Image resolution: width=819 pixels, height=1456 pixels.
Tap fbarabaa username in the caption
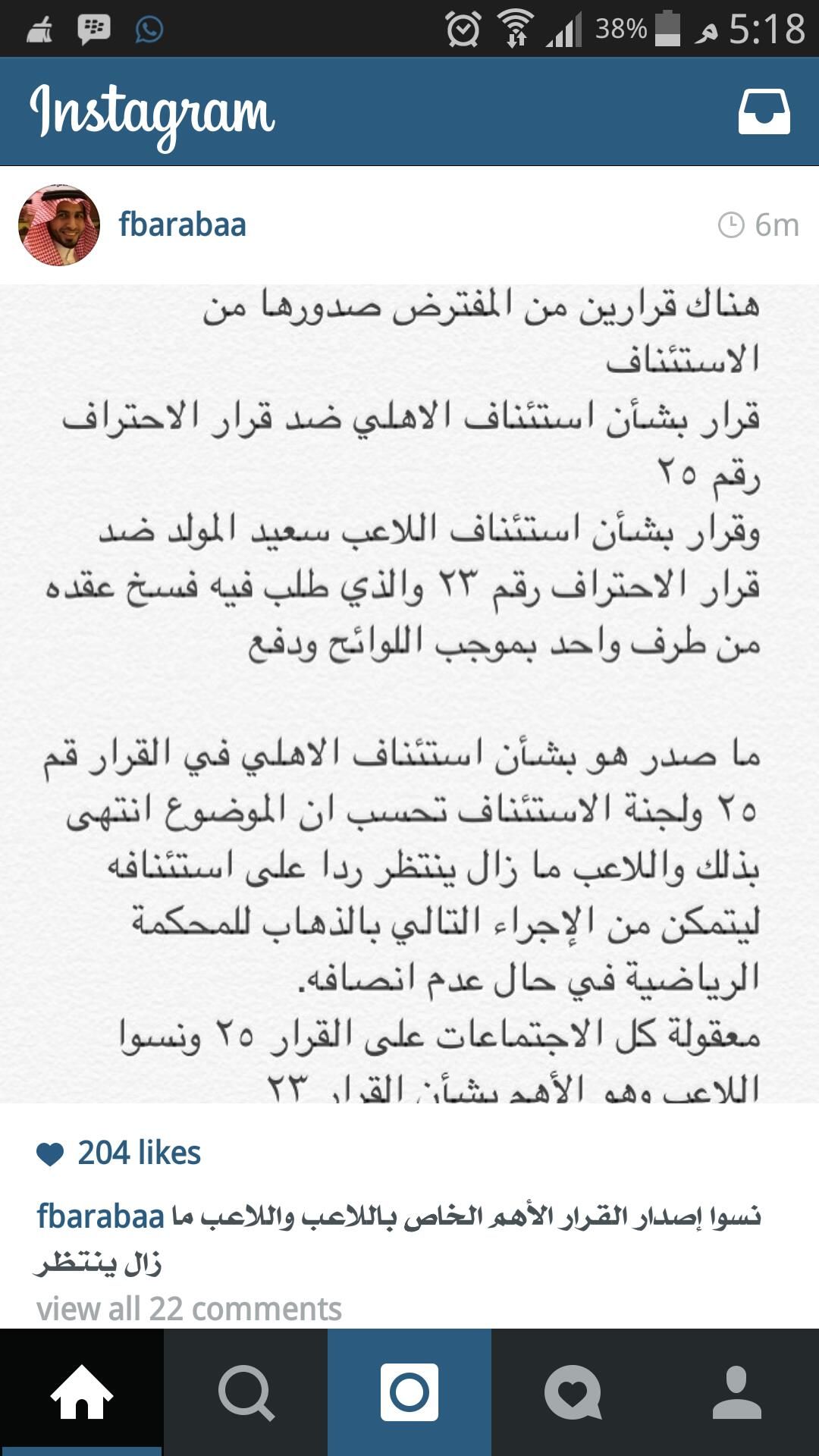[101, 1216]
